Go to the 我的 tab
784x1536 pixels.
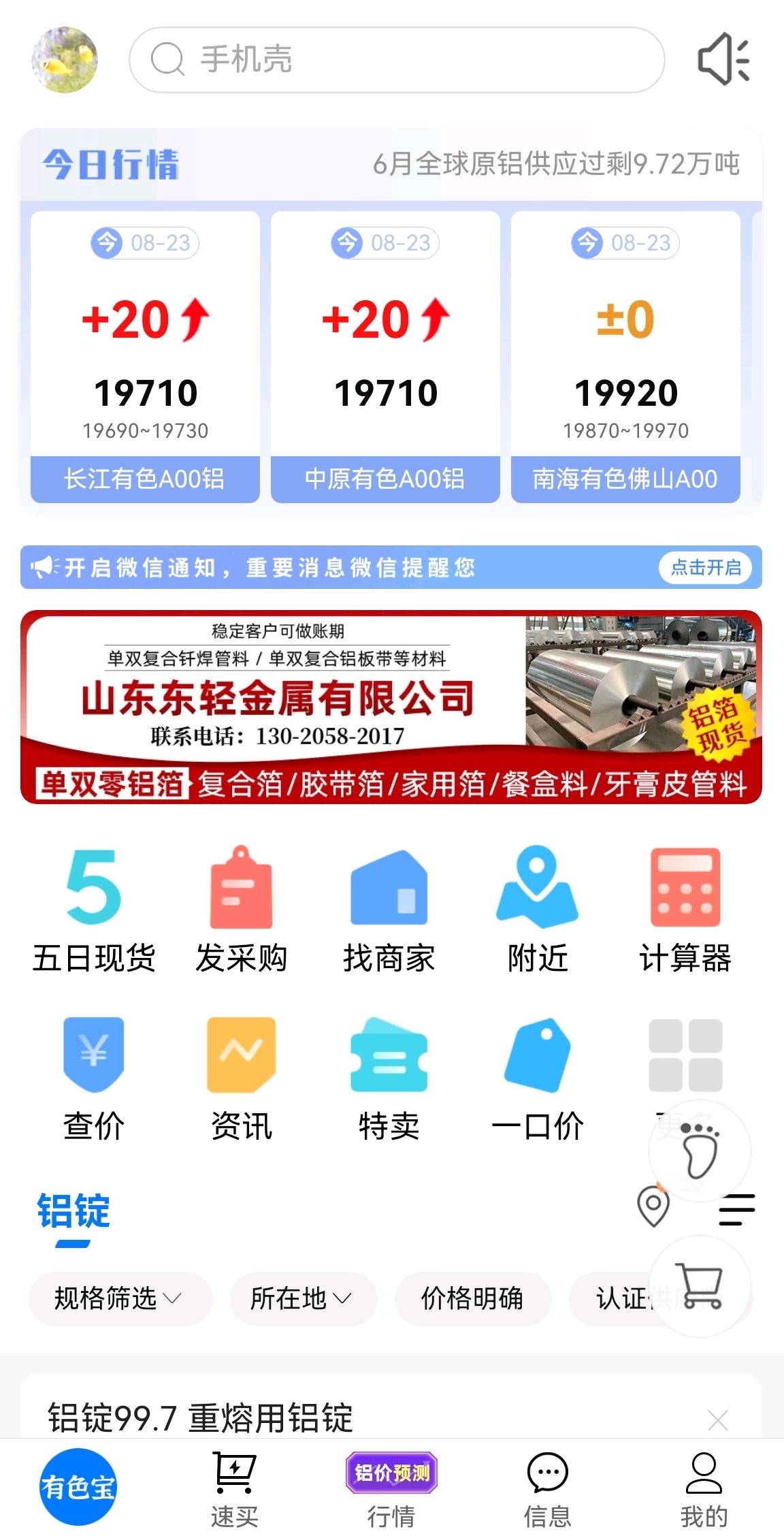[704, 1490]
